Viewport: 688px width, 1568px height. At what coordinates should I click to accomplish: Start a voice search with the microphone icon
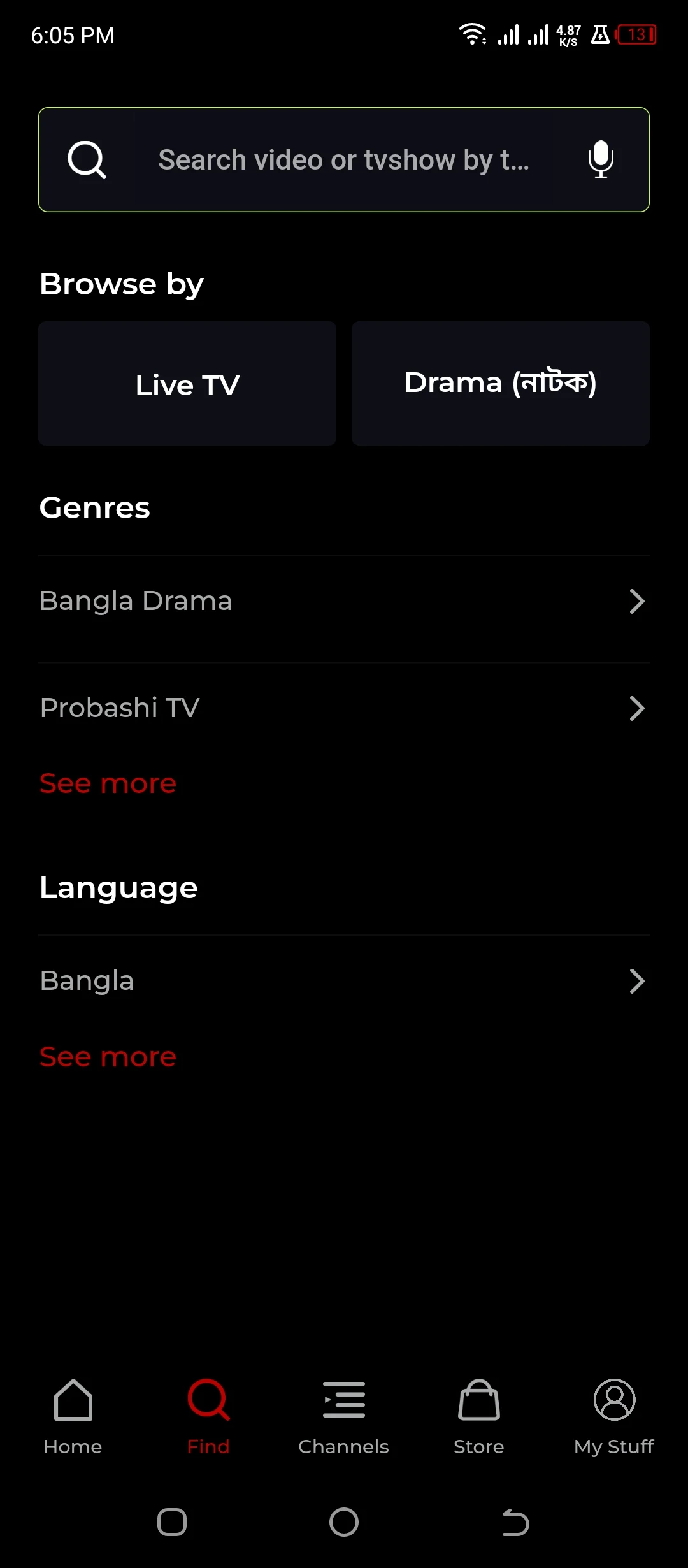pos(599,159)
